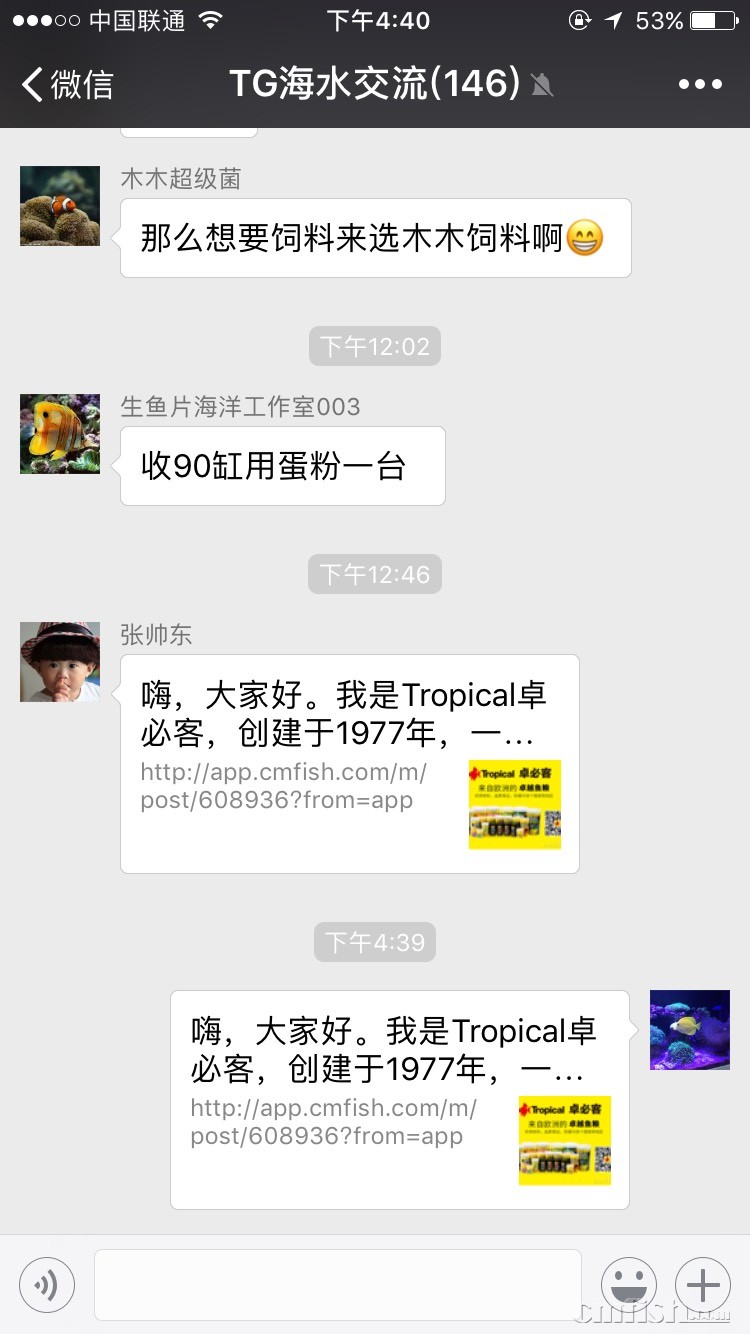Tap 张帅东's profile avatar
Screen dimensions: 750x1334
click(x=60, y=662)
